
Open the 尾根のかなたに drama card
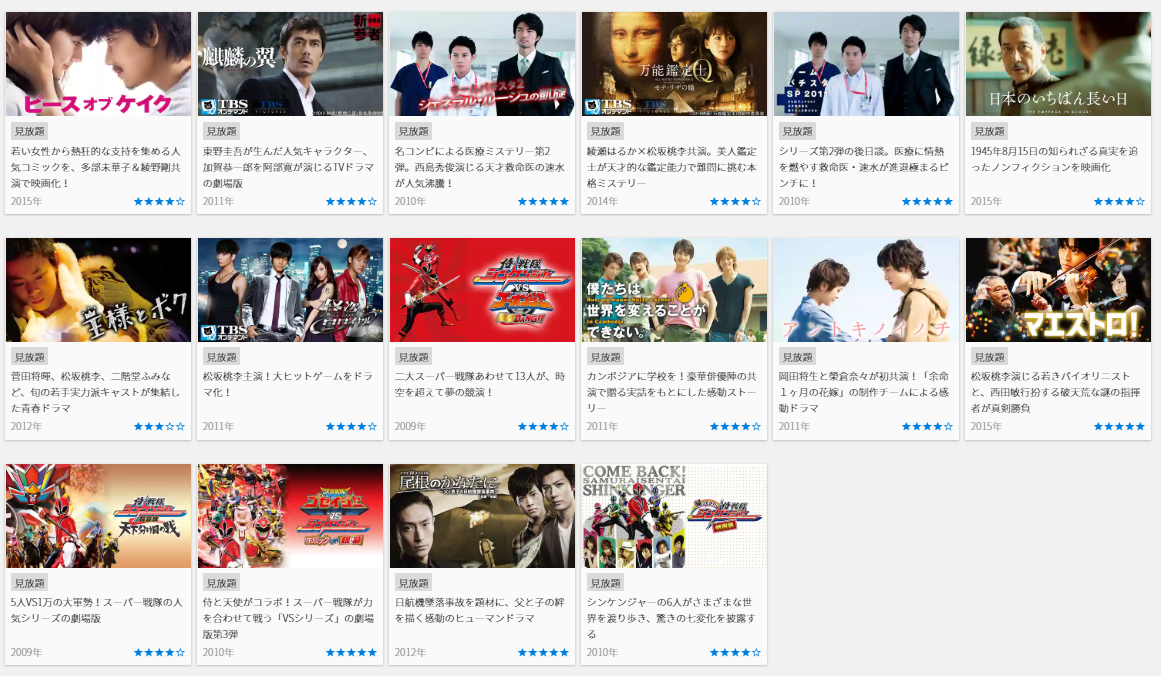[482, 516]
